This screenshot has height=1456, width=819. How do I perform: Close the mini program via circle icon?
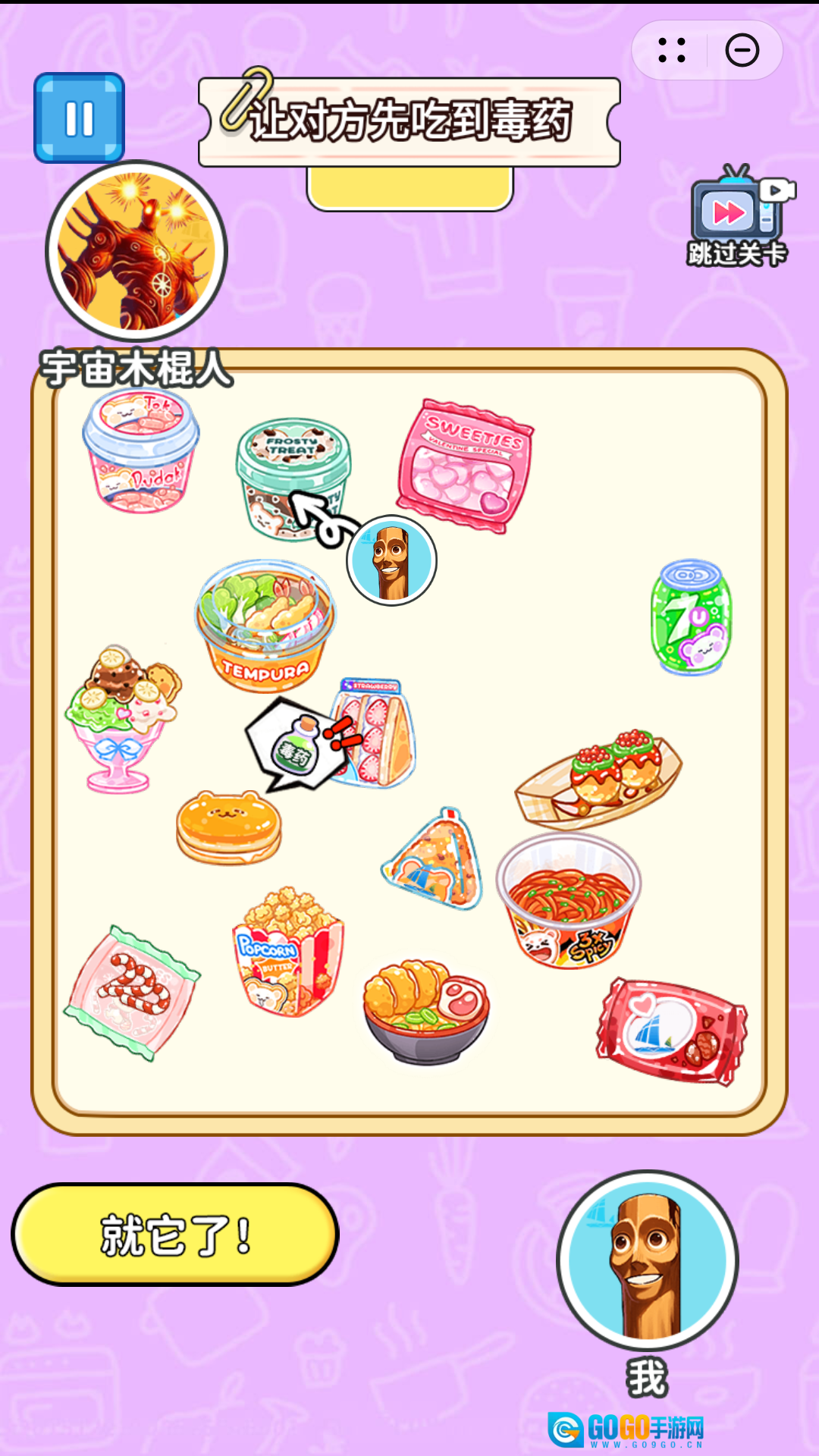742,51
